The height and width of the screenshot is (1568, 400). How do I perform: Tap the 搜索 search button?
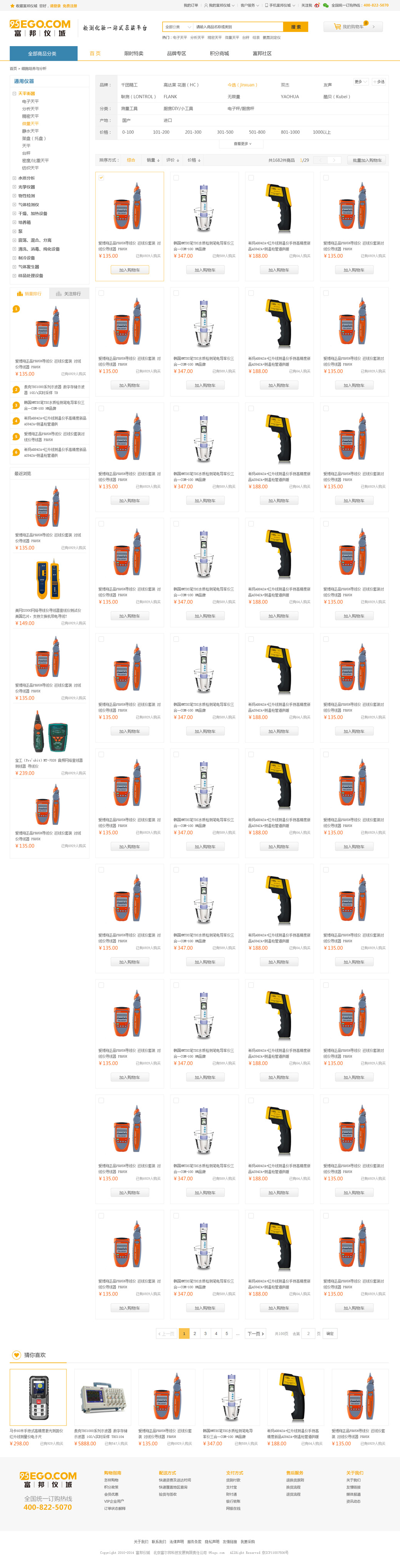click(x=295, y=27)
